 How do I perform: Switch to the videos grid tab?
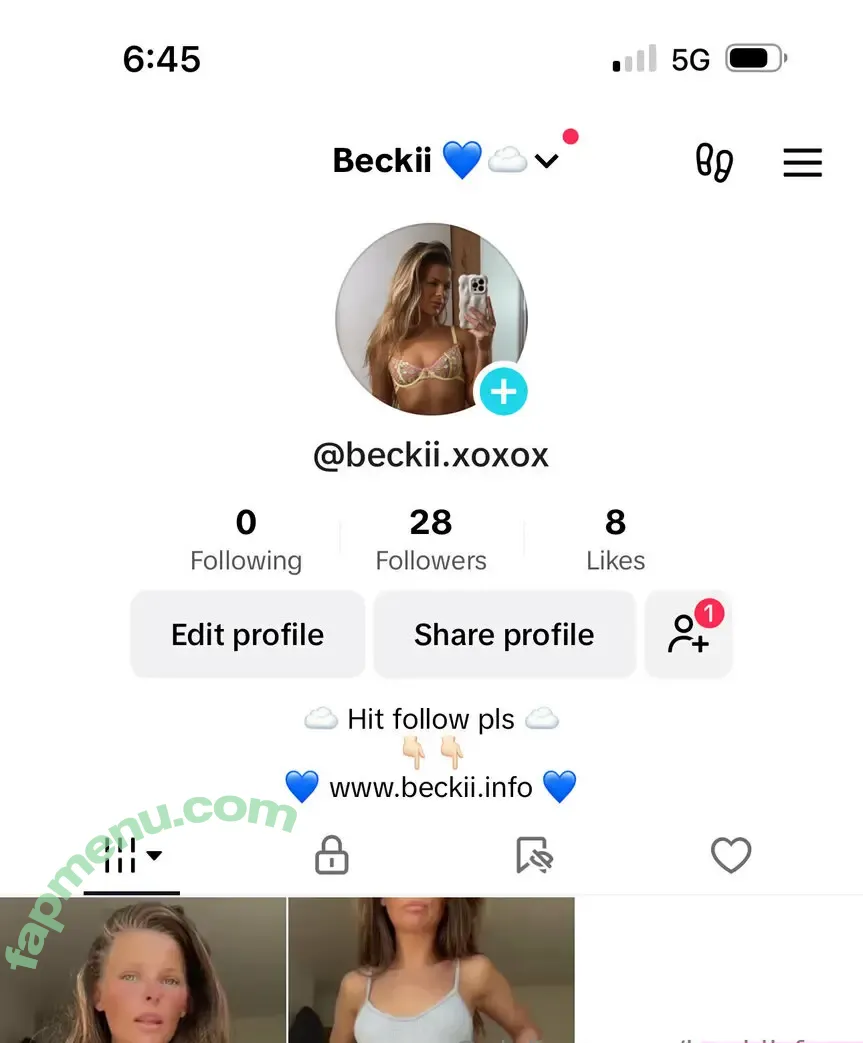[x=131, y=856]
